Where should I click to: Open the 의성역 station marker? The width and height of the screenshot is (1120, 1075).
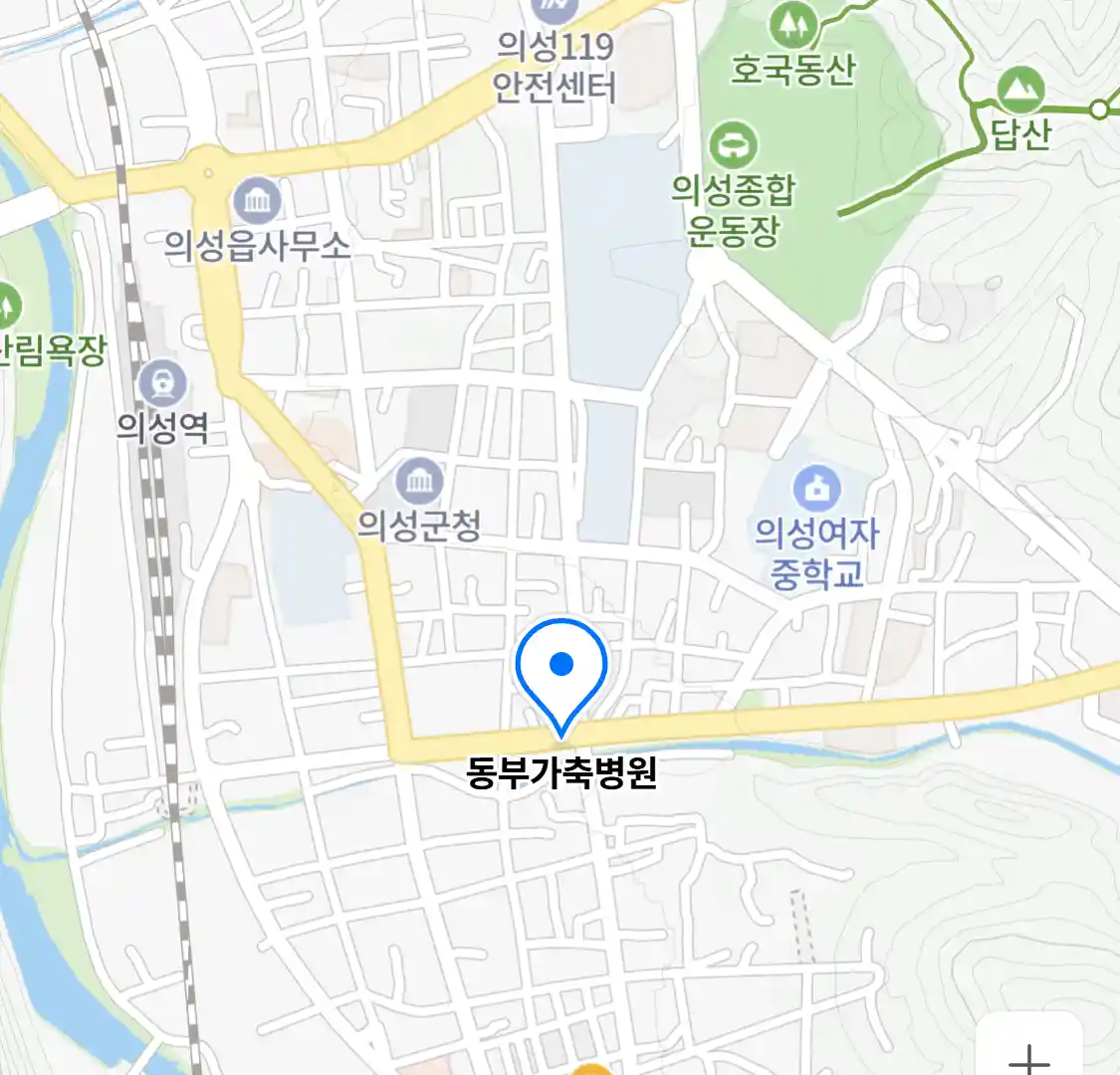[161, 385]
